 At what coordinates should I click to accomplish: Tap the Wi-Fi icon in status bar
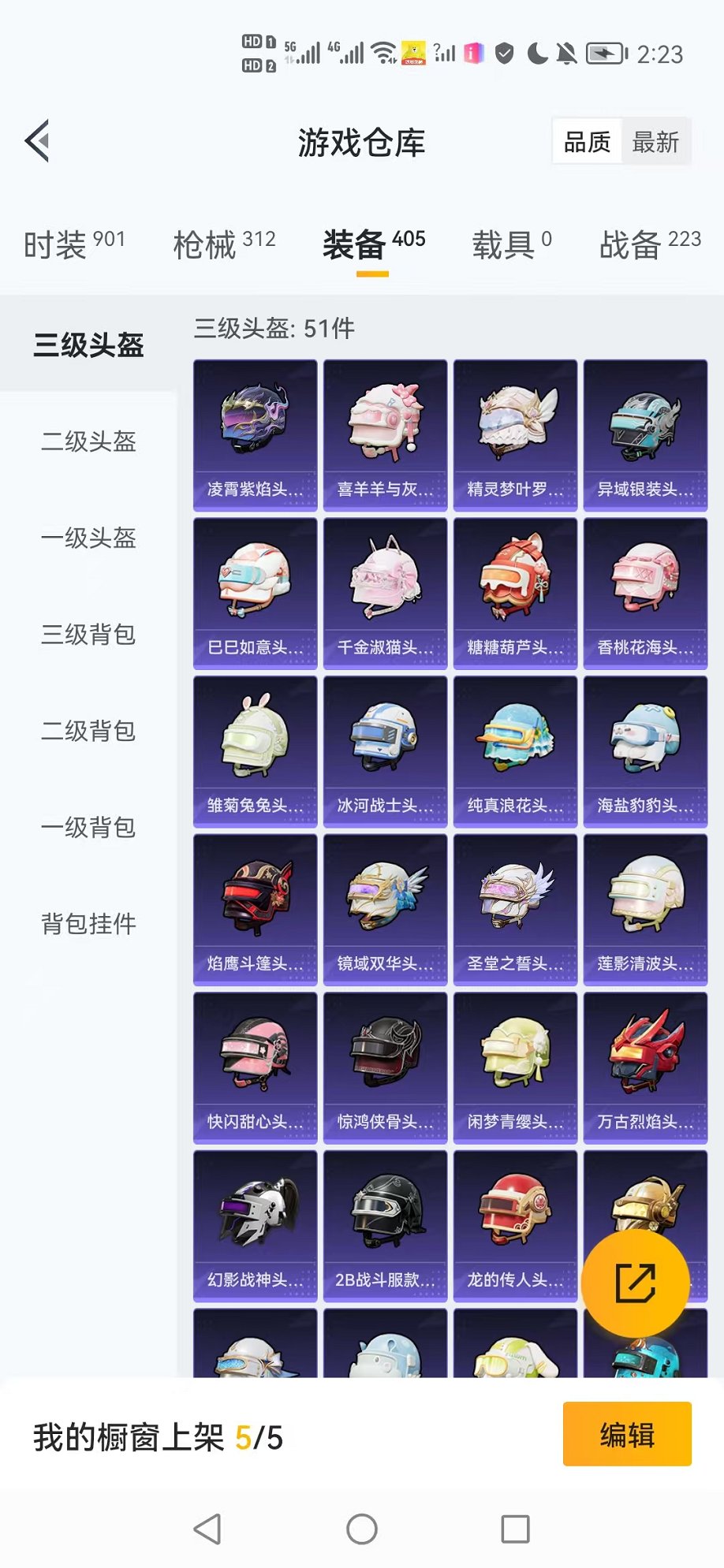pyautogui.click(x=384, y=54)
